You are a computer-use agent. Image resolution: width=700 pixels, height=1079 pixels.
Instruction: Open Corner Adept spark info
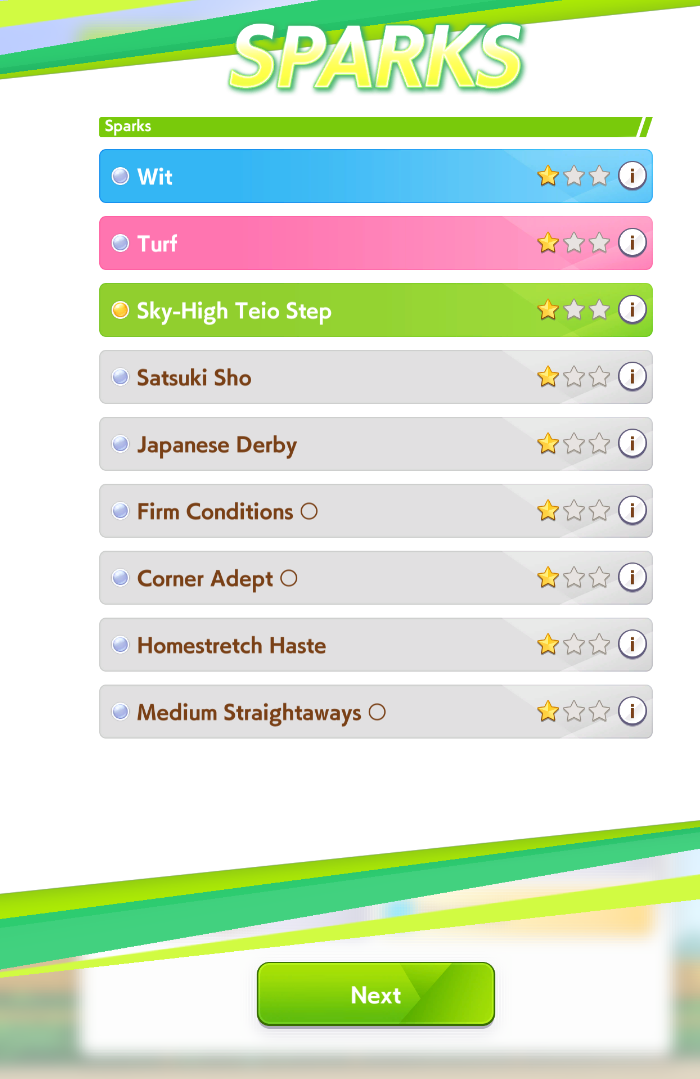click(x=632, y=578)
